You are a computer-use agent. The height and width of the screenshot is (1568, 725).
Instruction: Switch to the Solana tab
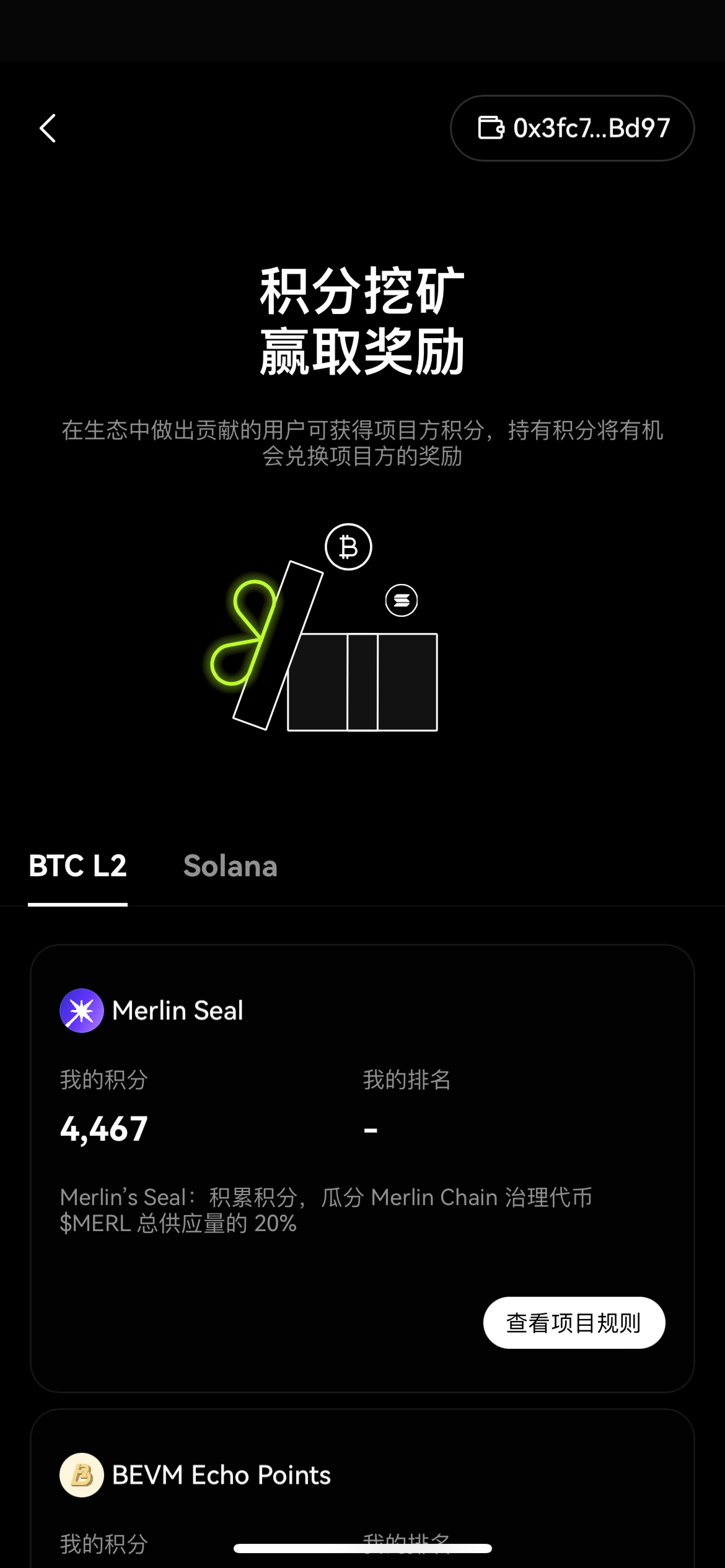click(x=230, y=866)
